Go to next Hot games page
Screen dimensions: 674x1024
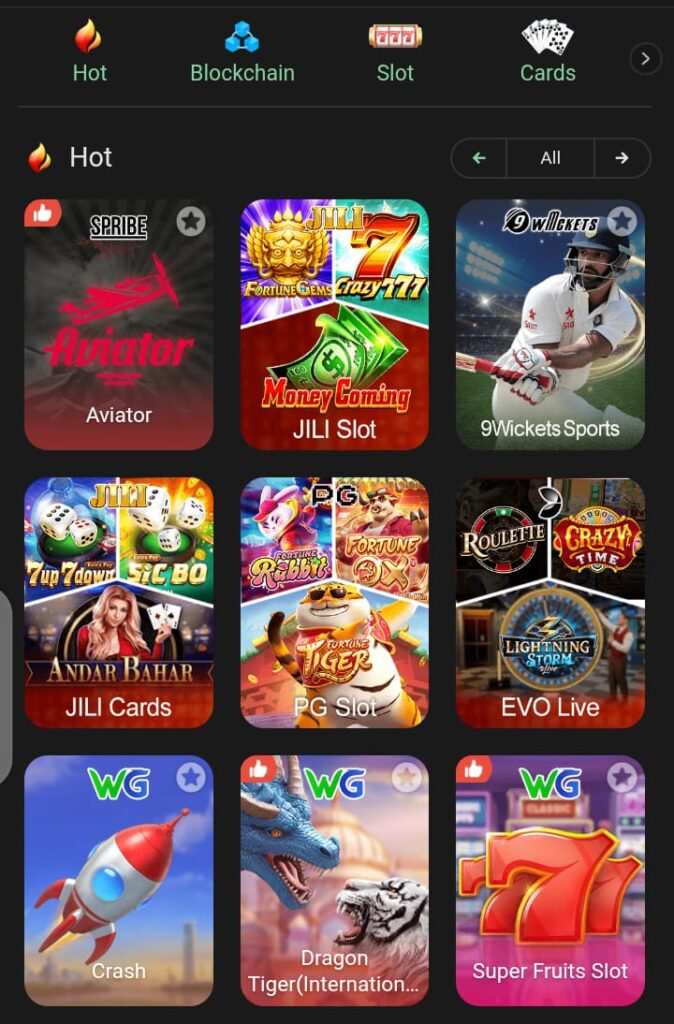pos(622,158)
